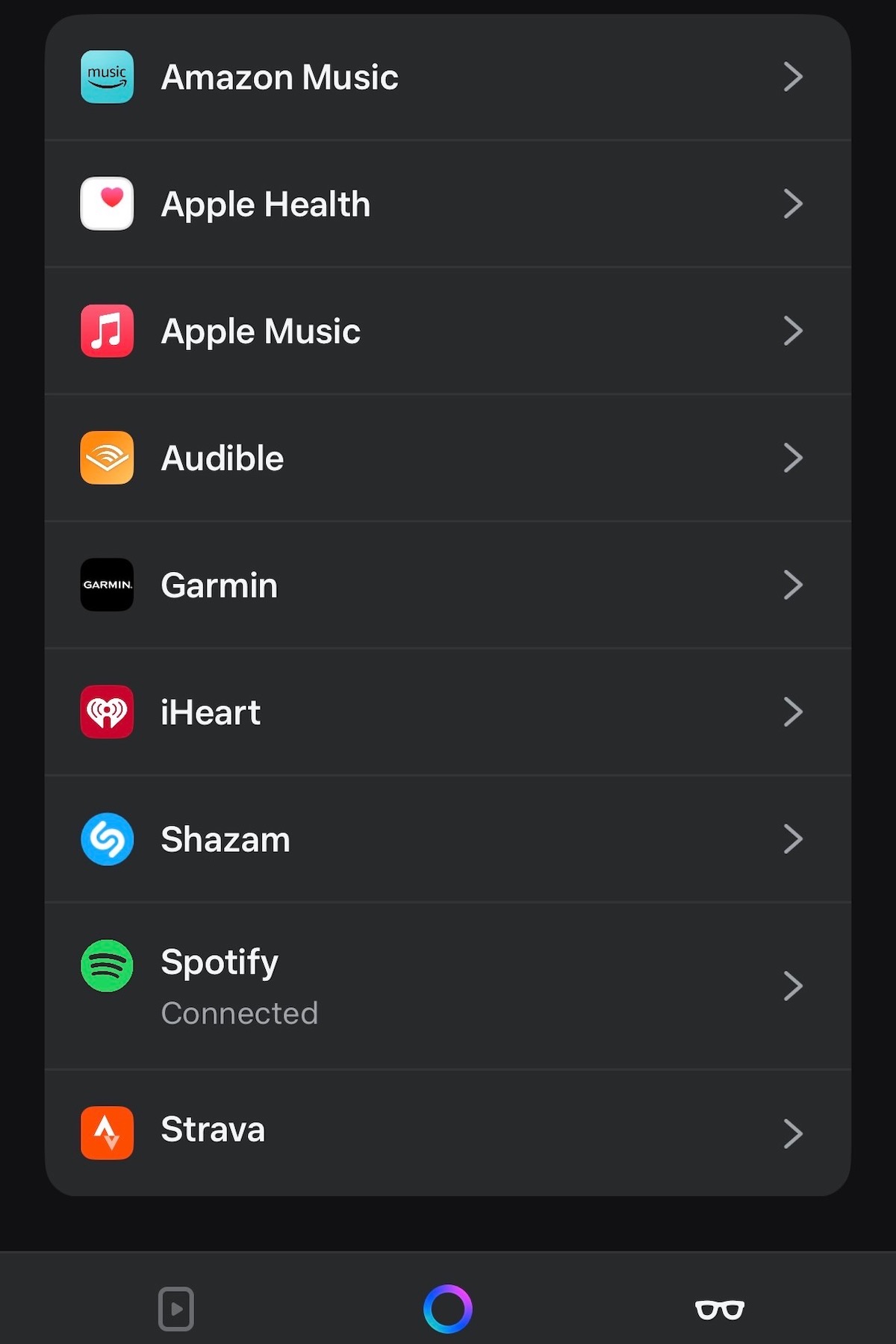
Task: Tap the iHeart row
Action: (x=447, y=712)
